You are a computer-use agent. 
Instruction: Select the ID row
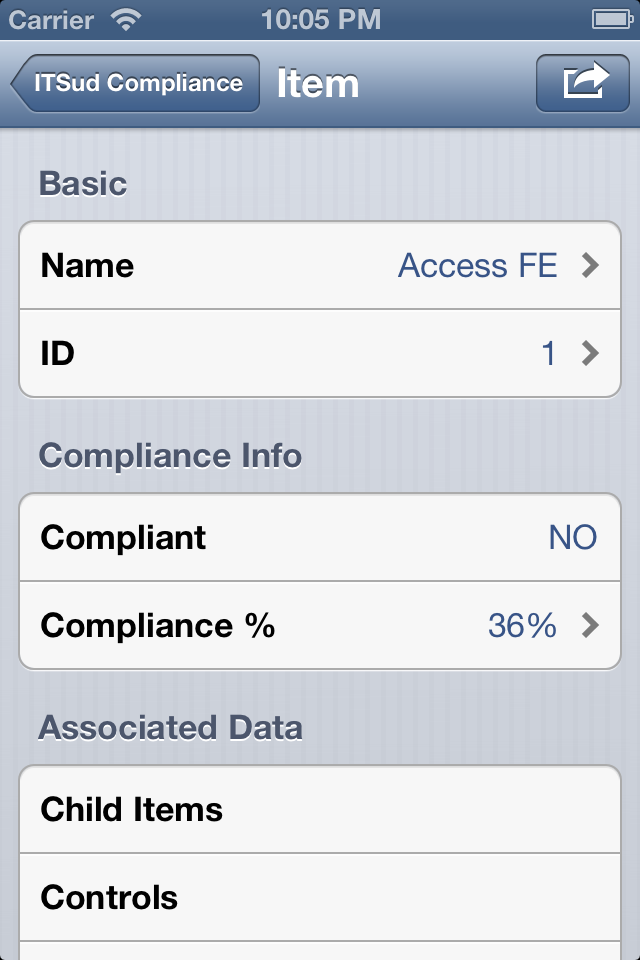pos(320,354)
